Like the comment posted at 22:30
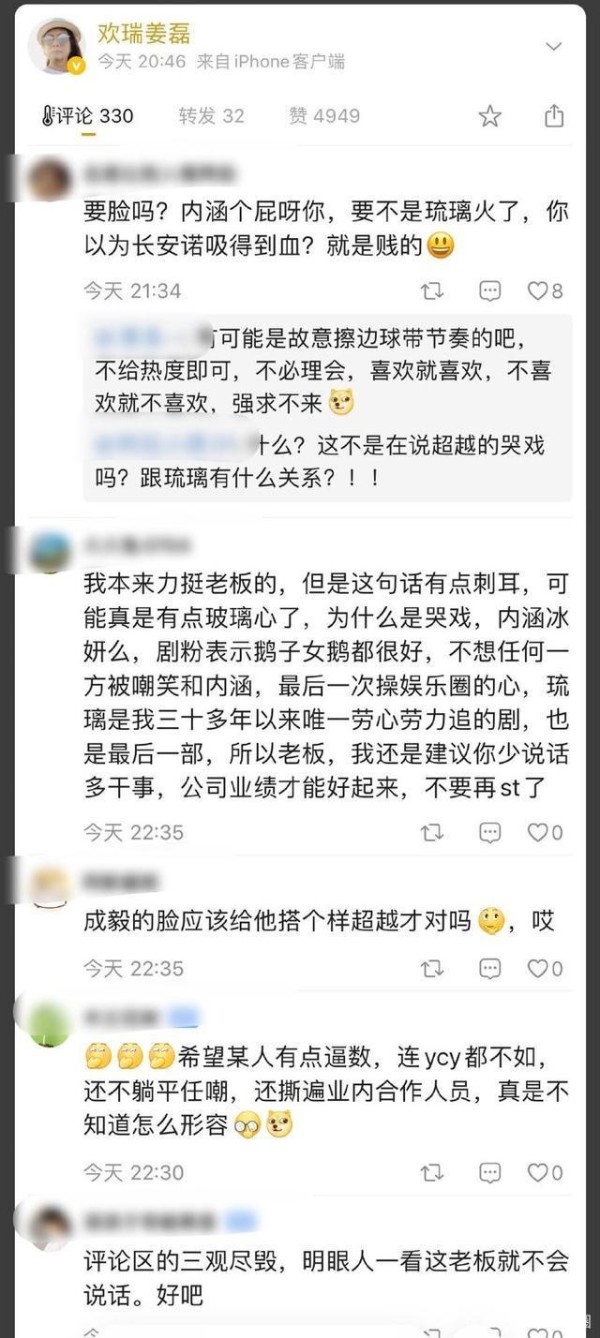The image size is (600, 1338). point(546,1172)
